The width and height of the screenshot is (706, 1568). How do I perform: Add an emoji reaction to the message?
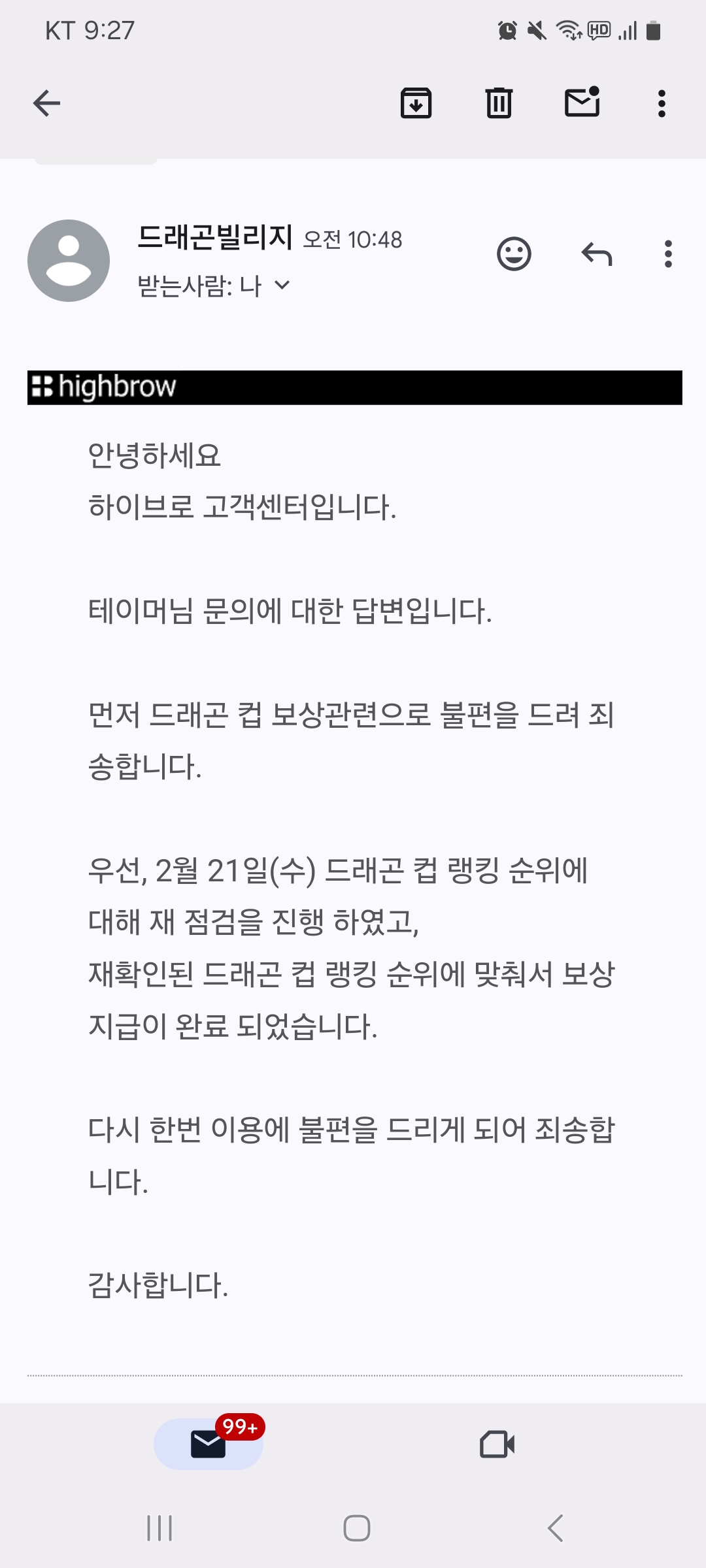click(x=514, y=253)
